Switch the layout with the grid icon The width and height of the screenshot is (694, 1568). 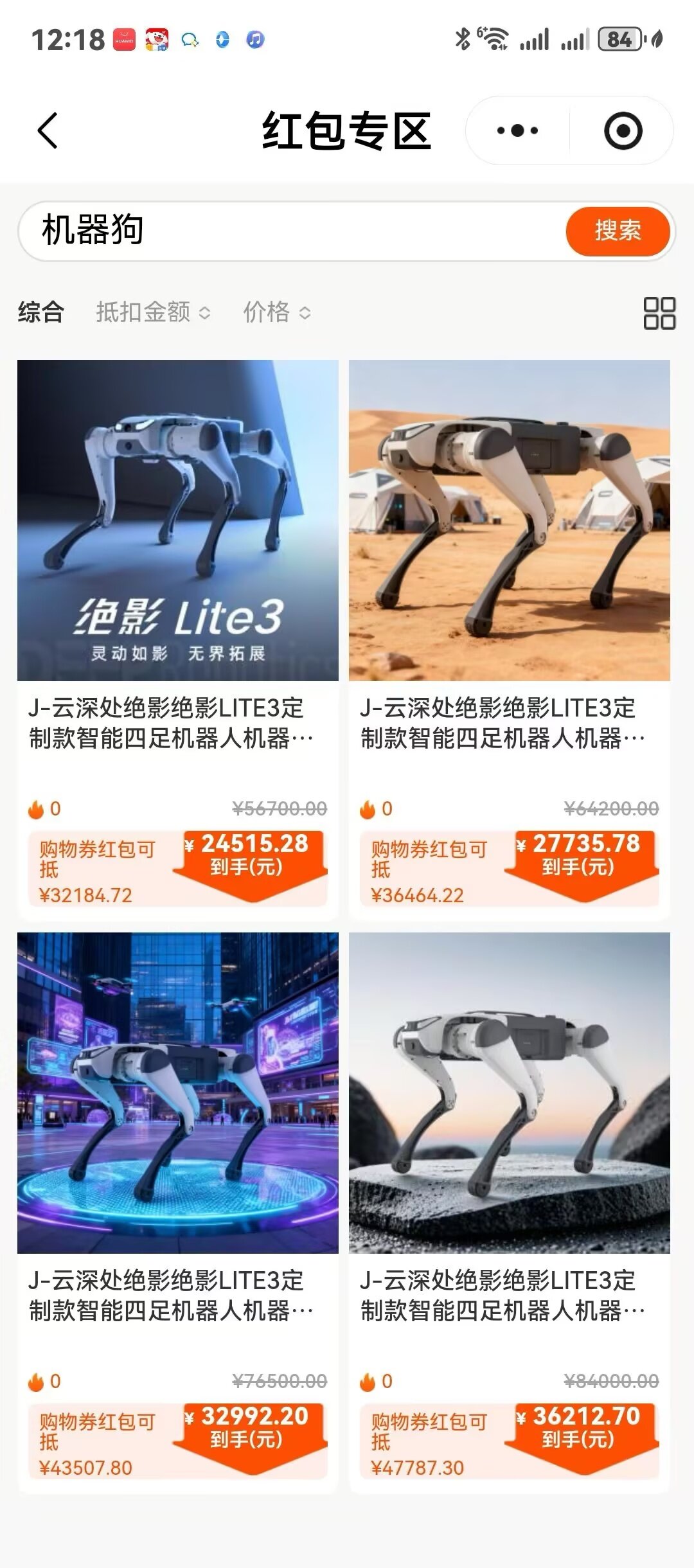click(659, 313)
